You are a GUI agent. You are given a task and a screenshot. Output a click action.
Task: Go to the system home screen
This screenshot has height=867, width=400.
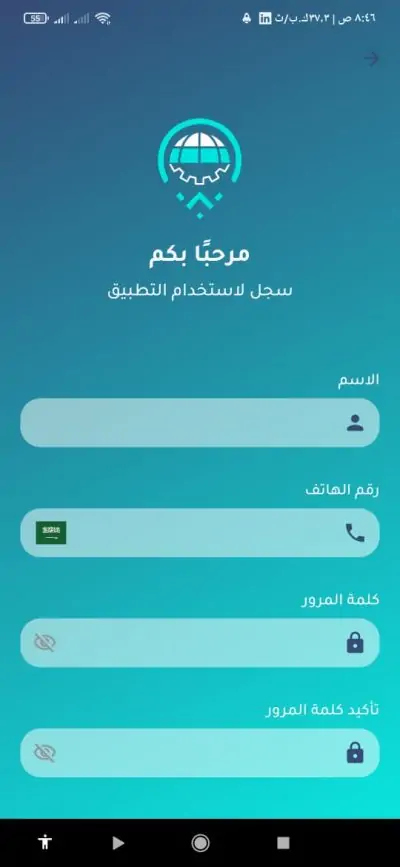point(200,843)
